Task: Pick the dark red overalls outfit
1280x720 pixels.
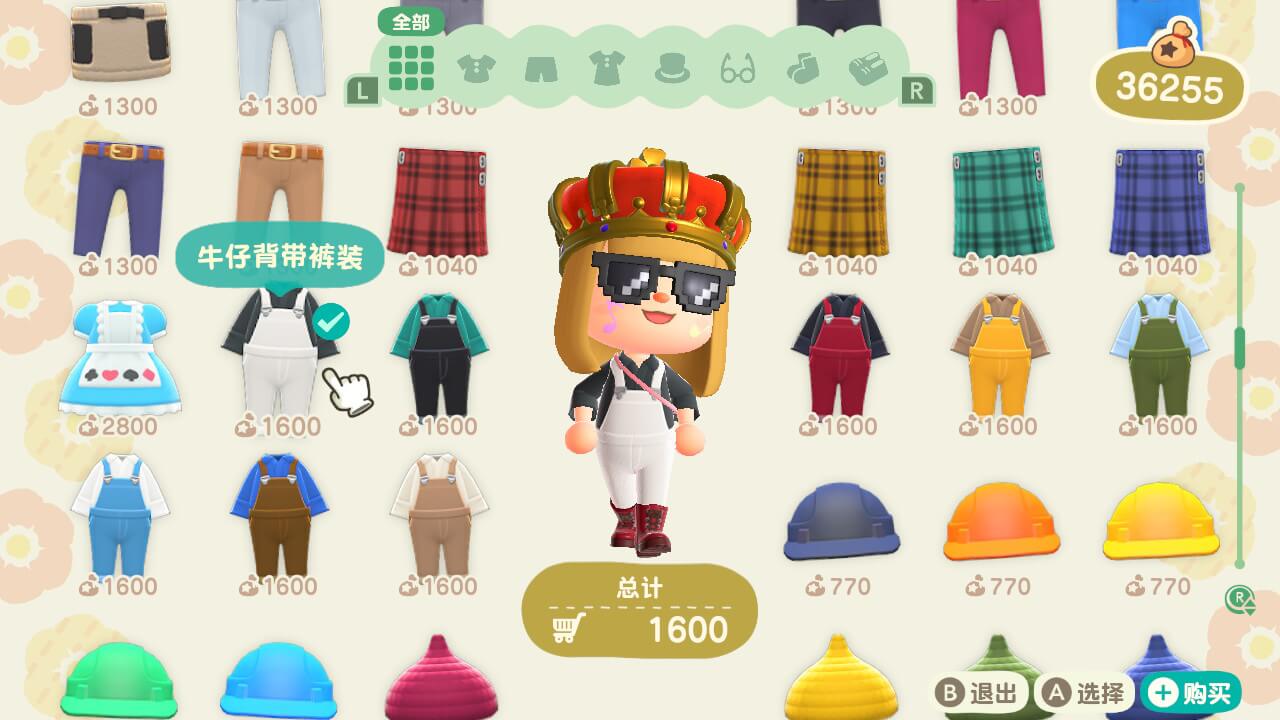Action: (840, 355)
